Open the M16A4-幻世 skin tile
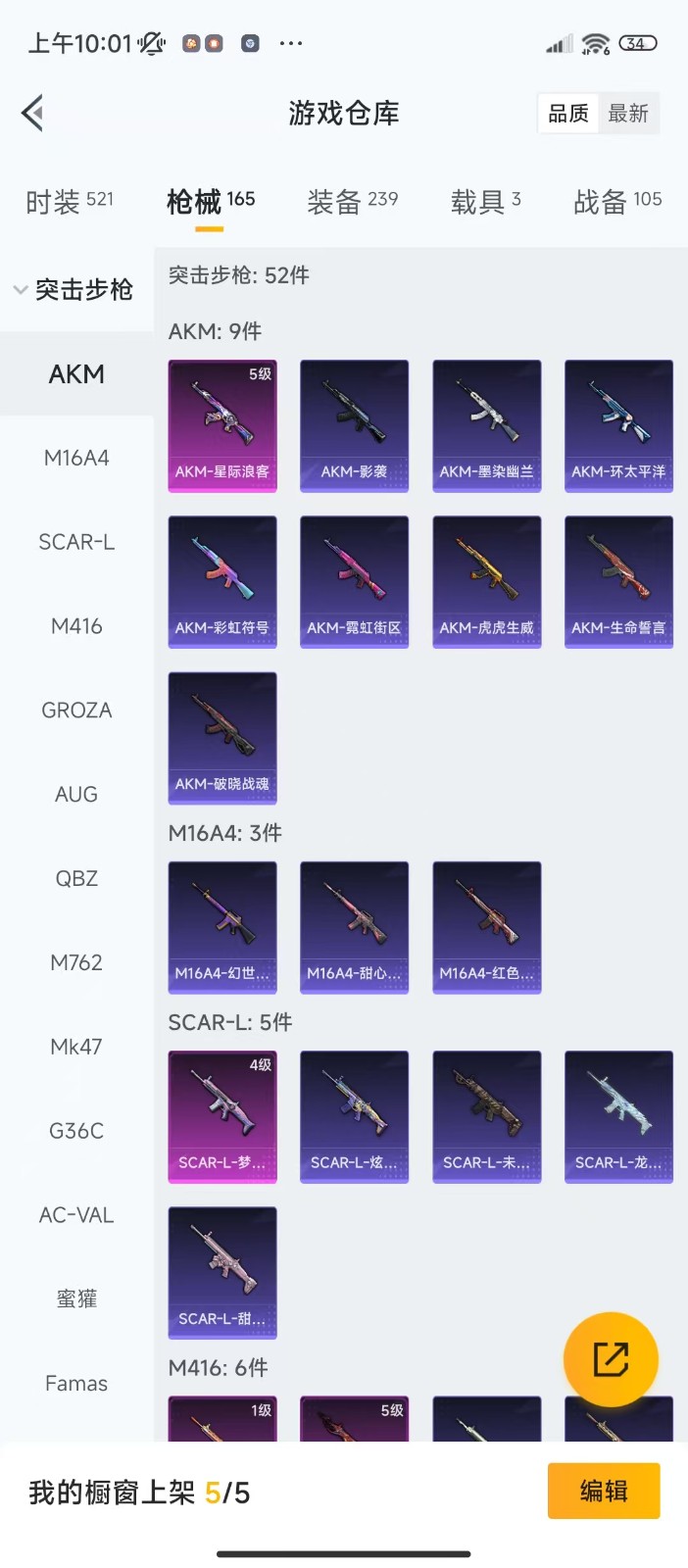The image size is (688, 1568). coord(222,927)
